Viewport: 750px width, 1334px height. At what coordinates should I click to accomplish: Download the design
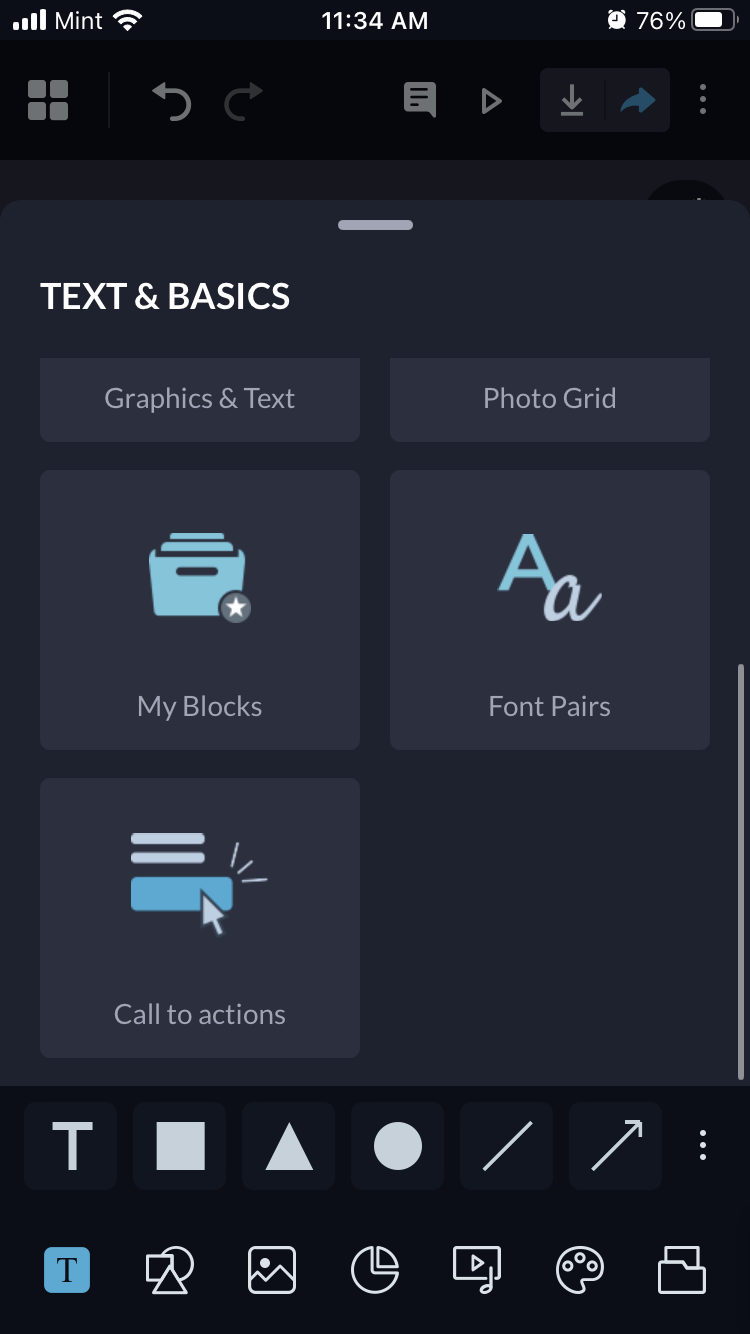(x=572, y=100)
